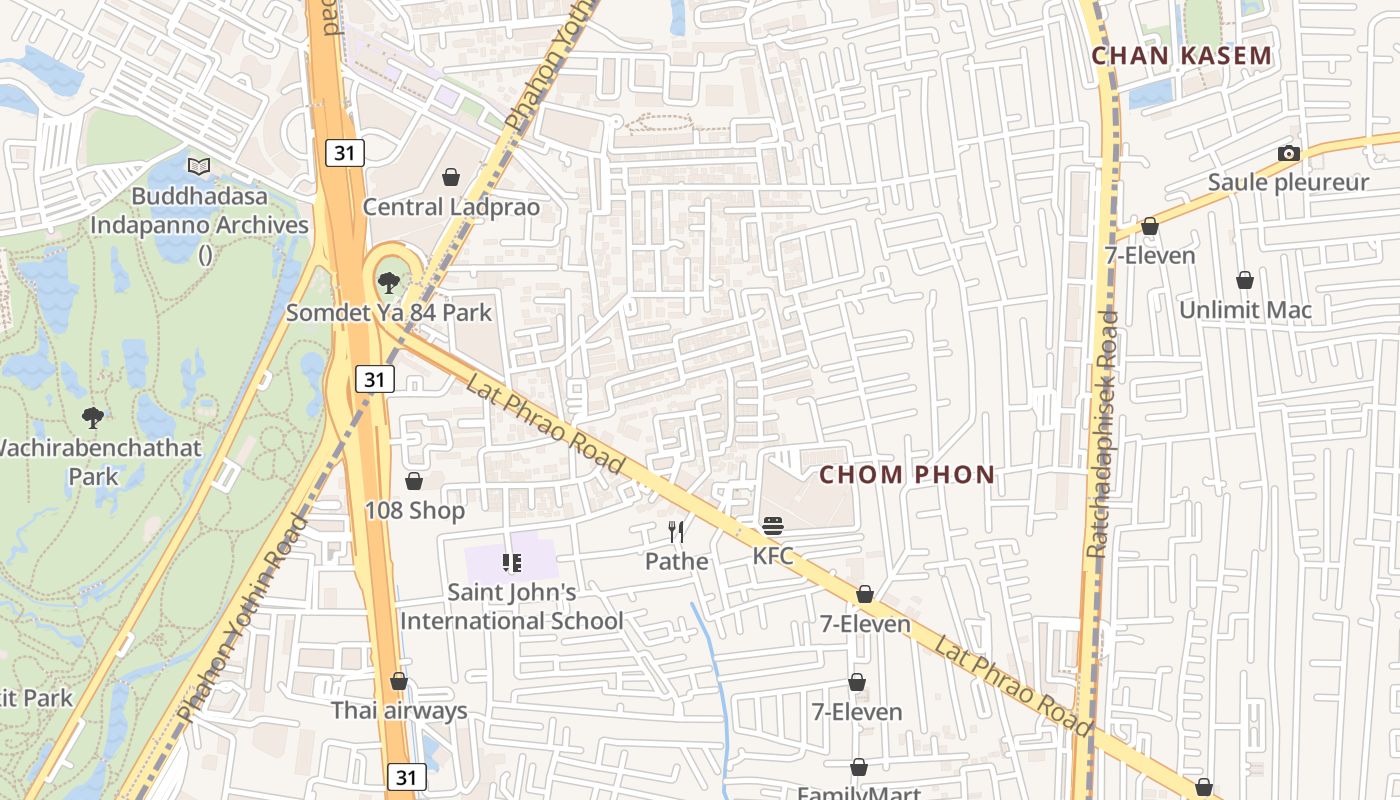1400x800 pixels.
Task: Select the Pathe restaurant marker
Action: click(x=677, y=532)
